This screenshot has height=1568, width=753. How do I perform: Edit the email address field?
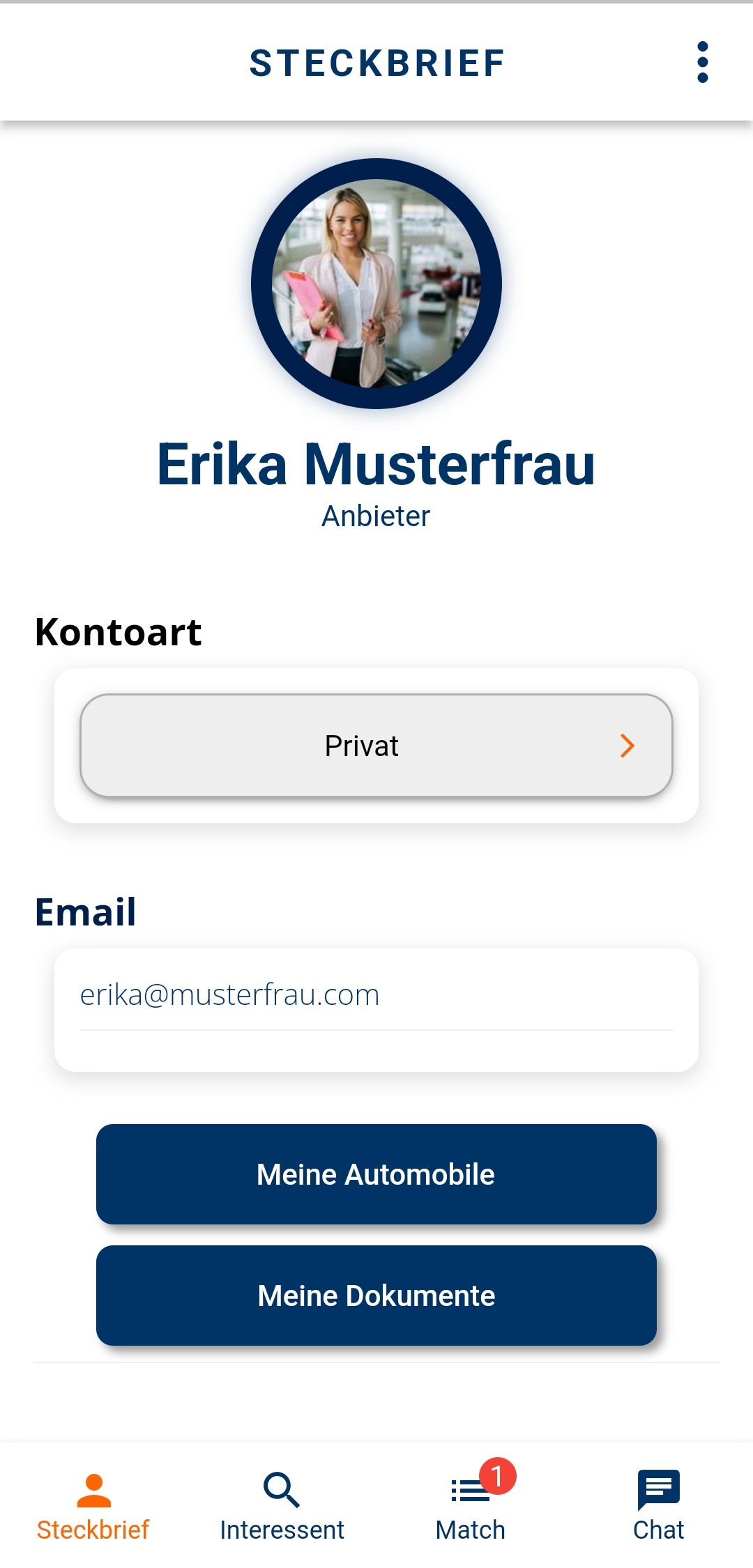click(x=376, y=994)
